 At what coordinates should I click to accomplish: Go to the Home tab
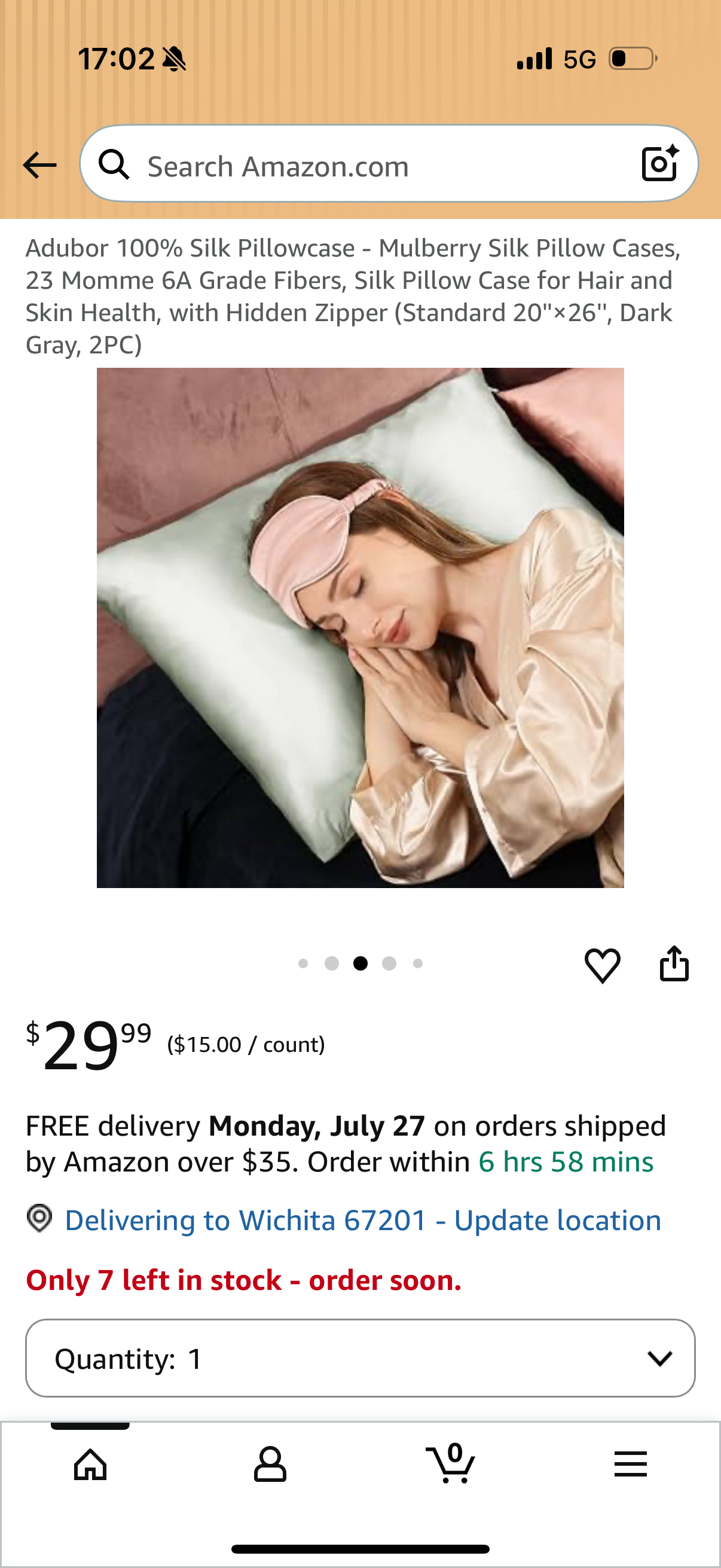click(x=90, y=1464)
